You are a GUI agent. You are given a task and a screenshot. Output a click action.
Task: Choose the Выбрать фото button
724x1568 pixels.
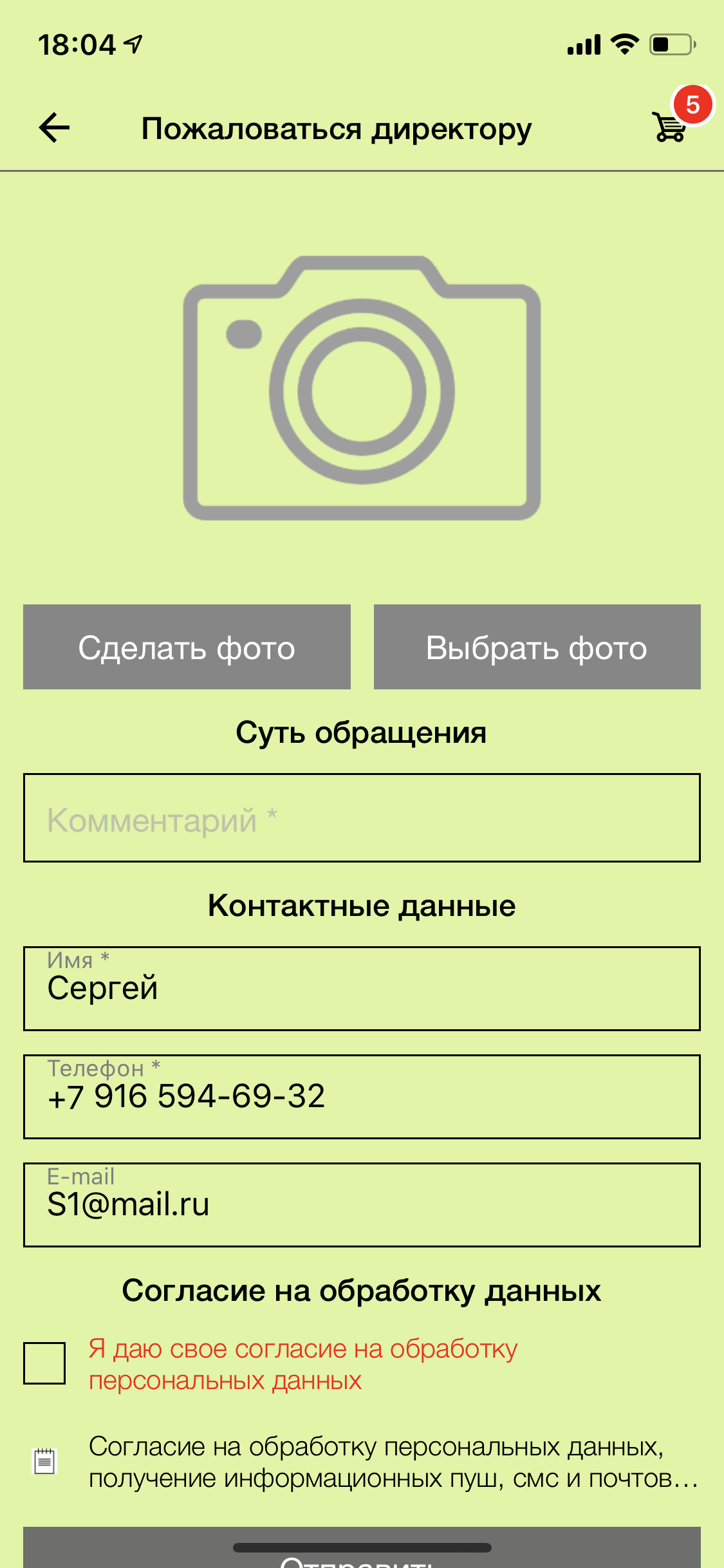point(537,647)
